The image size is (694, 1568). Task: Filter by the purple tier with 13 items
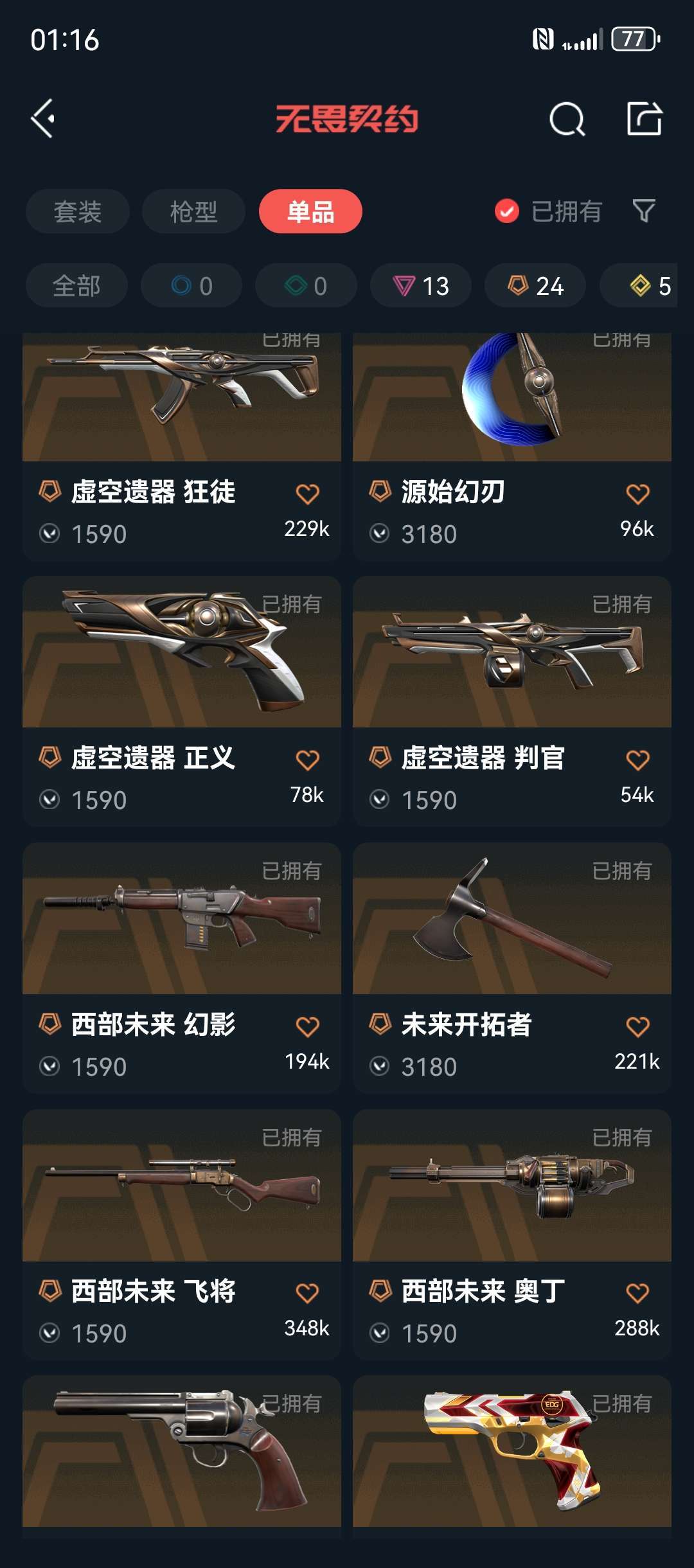click(x=421, y=285)
